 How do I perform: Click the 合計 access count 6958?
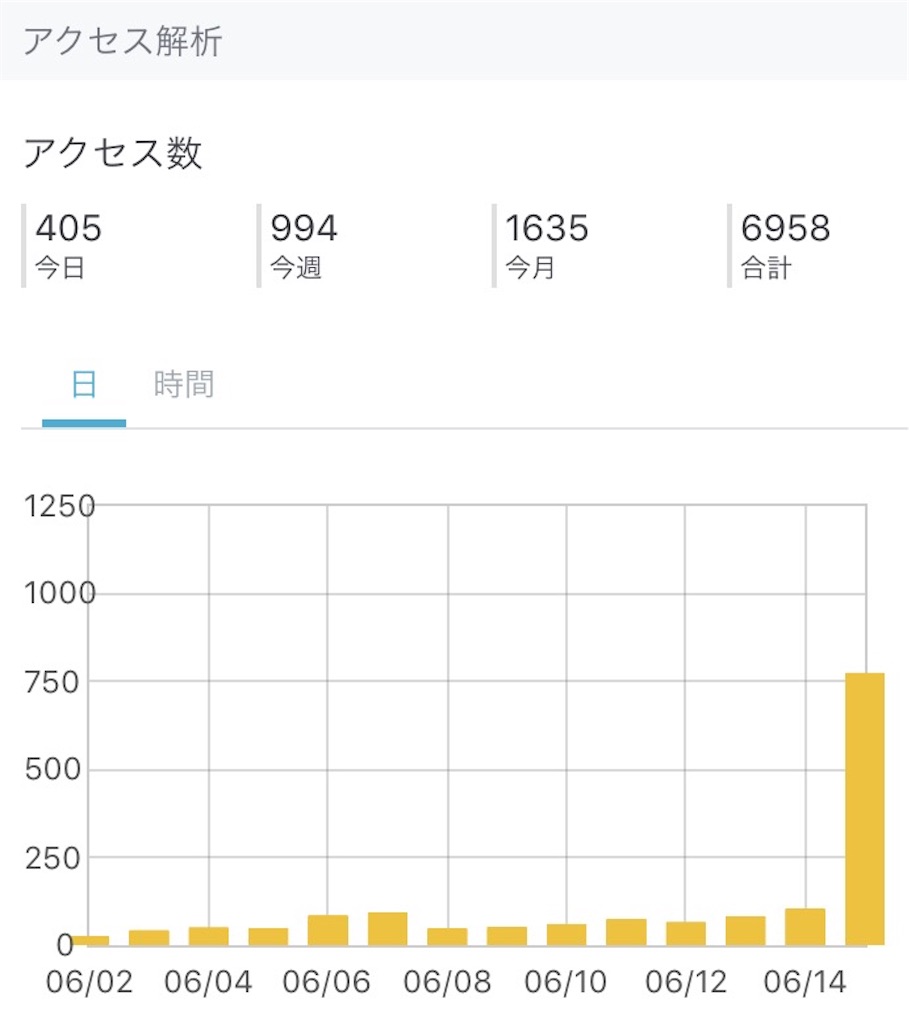point(784,228)
